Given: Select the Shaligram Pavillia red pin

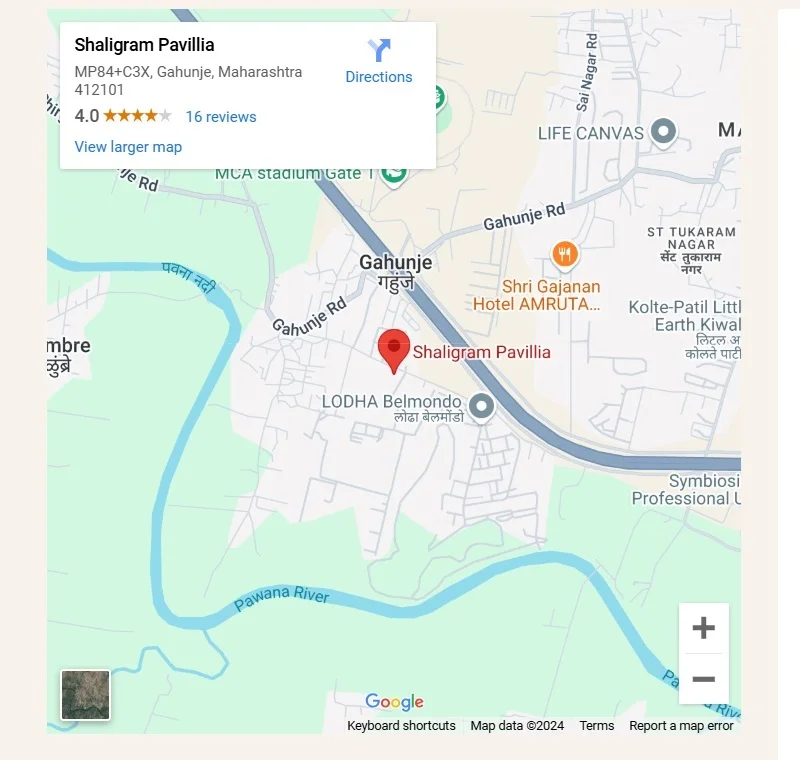Looking at the screenshot, I should (394, 349).
